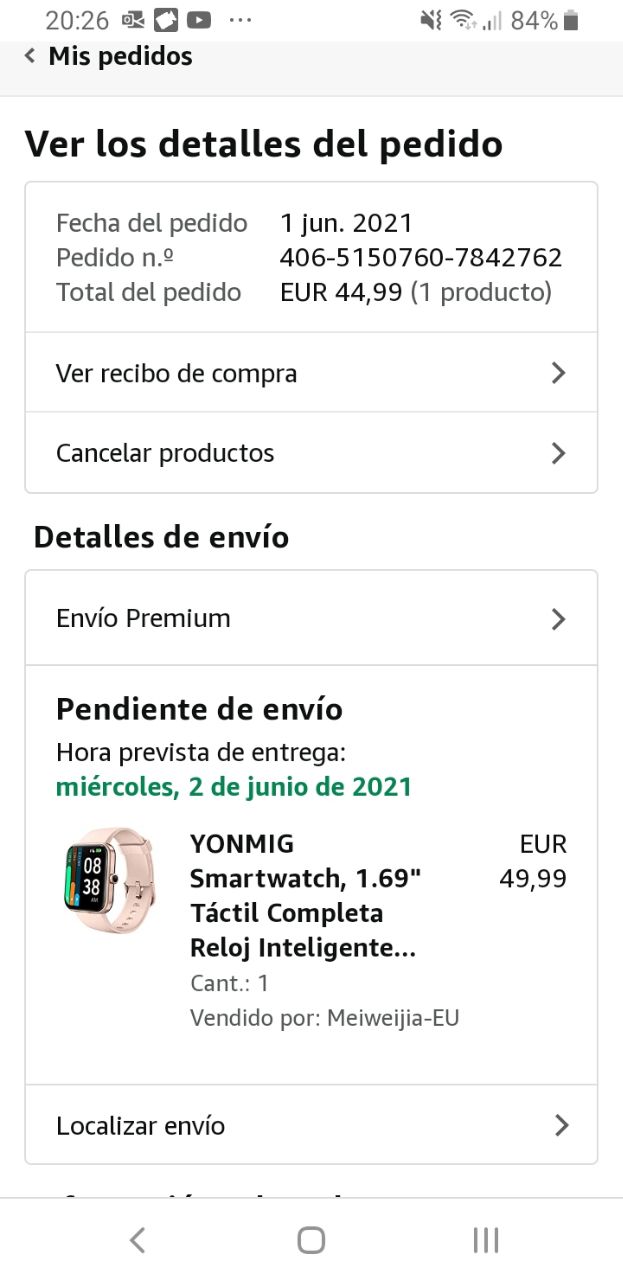The height and width of the screenshot is (1280, 623).
Task: Open the YONMIG Smartwatch product
Action: [x=303, y=896]
